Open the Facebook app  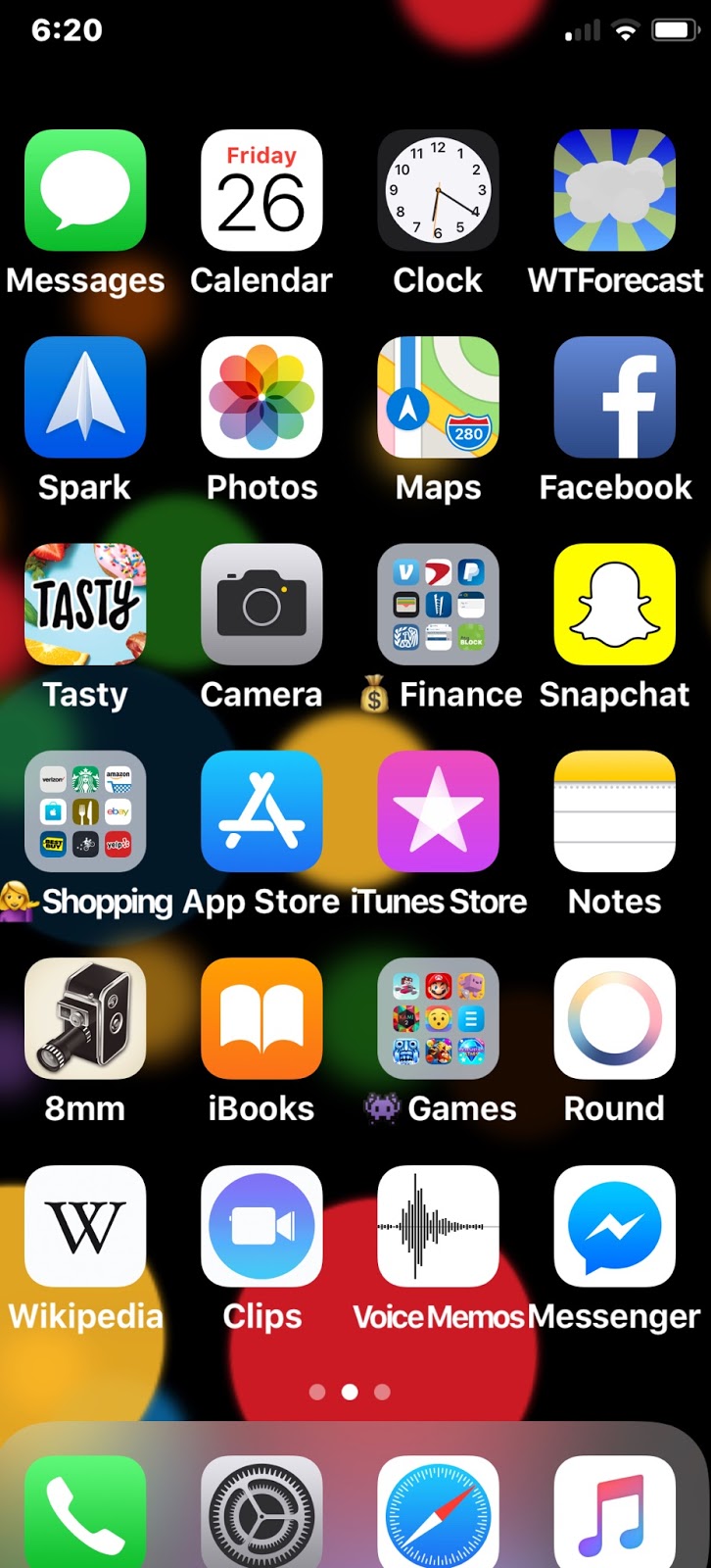pos(615,397)
